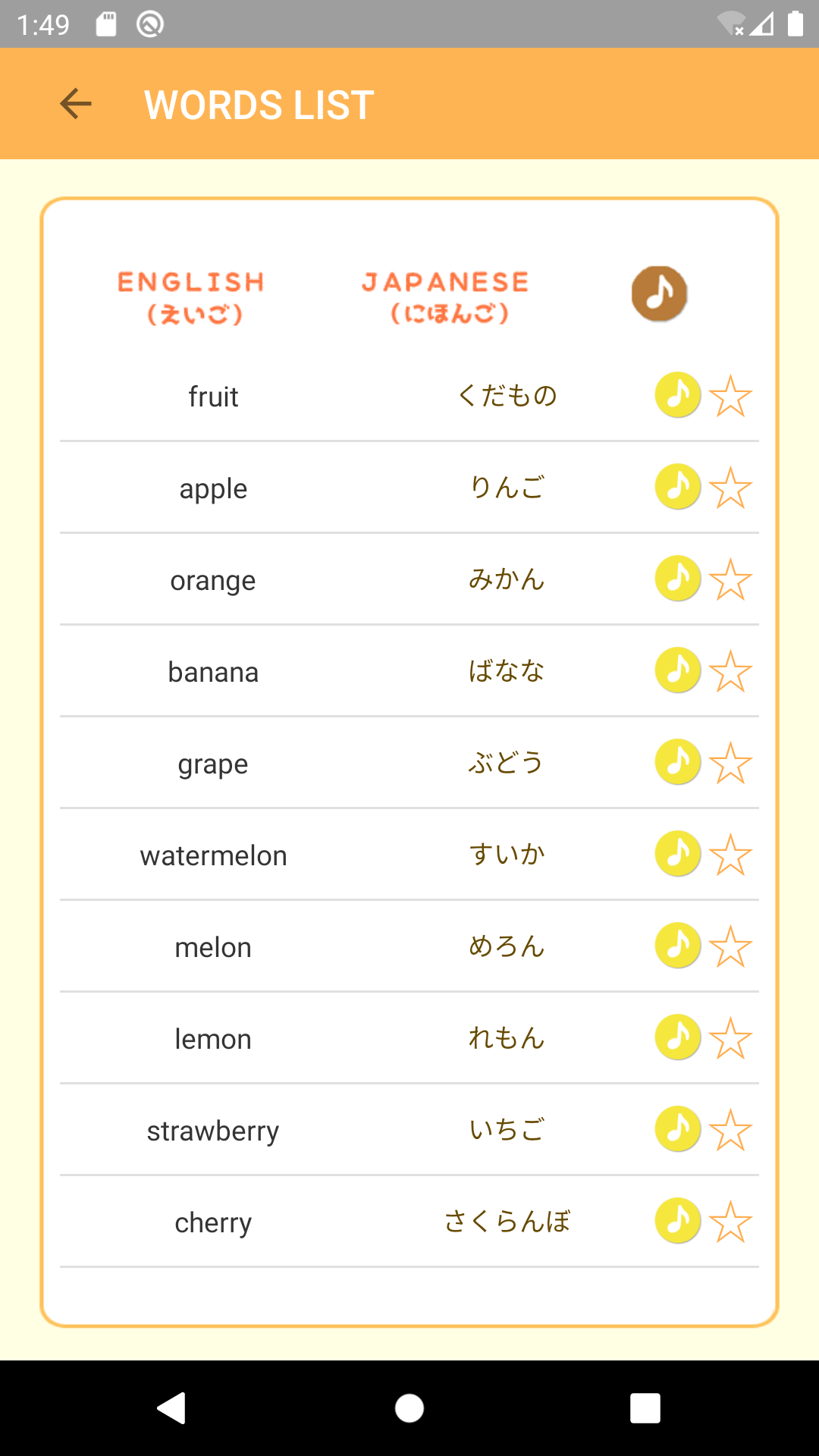
Task: Play pronunciation of lemon
Action: [x=677, y=1037]
